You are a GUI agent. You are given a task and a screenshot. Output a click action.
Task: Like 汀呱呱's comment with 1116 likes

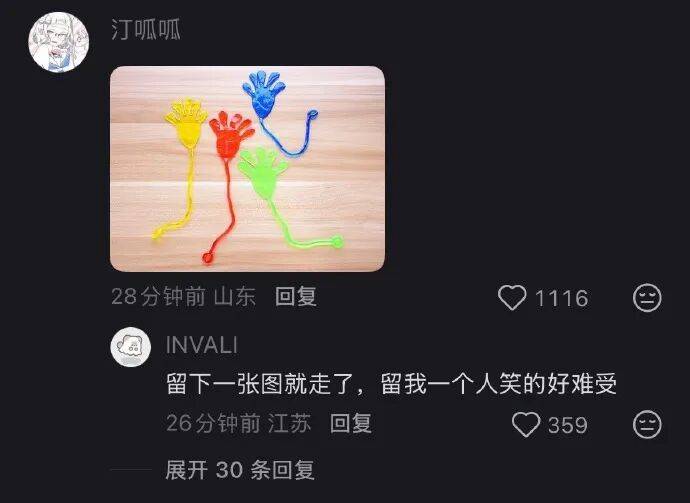click(513, 298)
